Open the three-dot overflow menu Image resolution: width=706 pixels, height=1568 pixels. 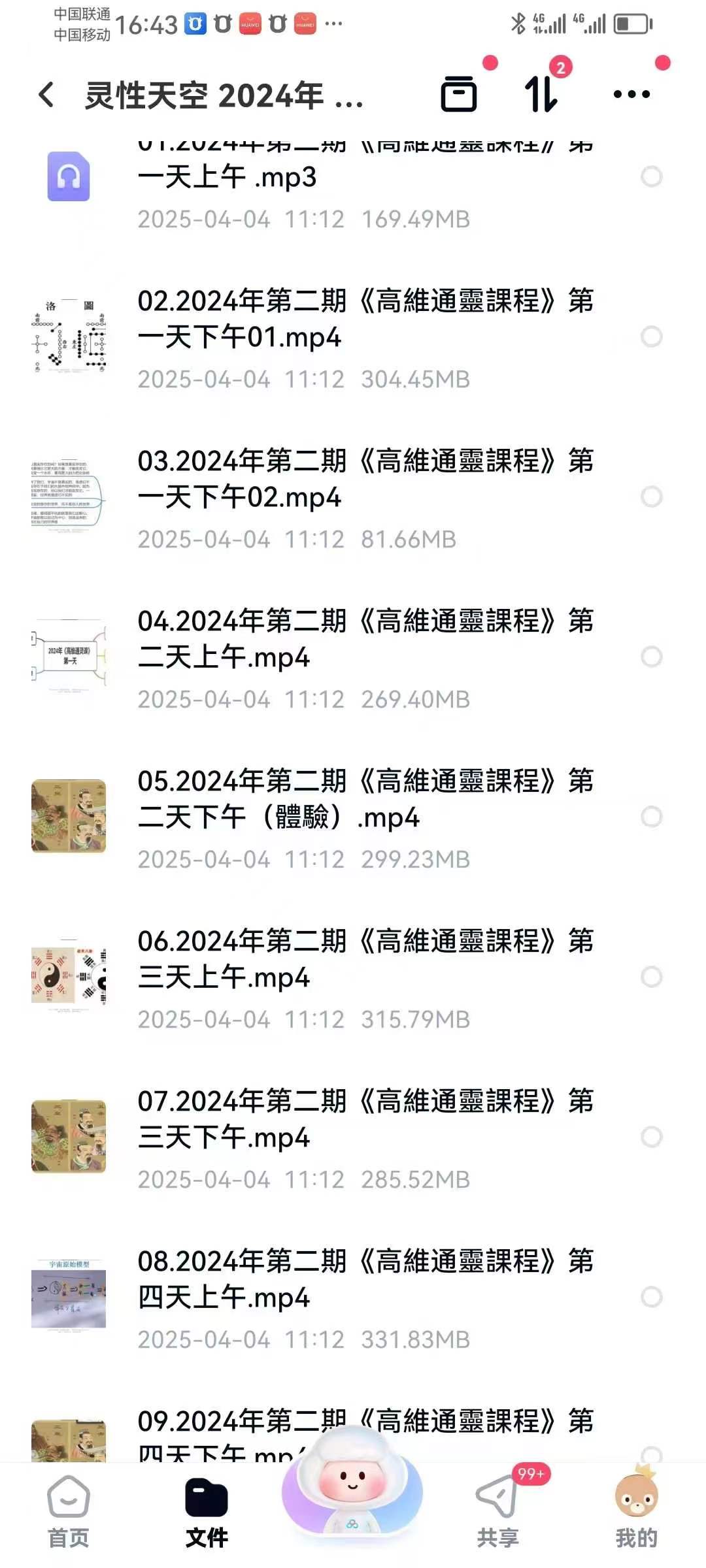click(x=631, y=95)
